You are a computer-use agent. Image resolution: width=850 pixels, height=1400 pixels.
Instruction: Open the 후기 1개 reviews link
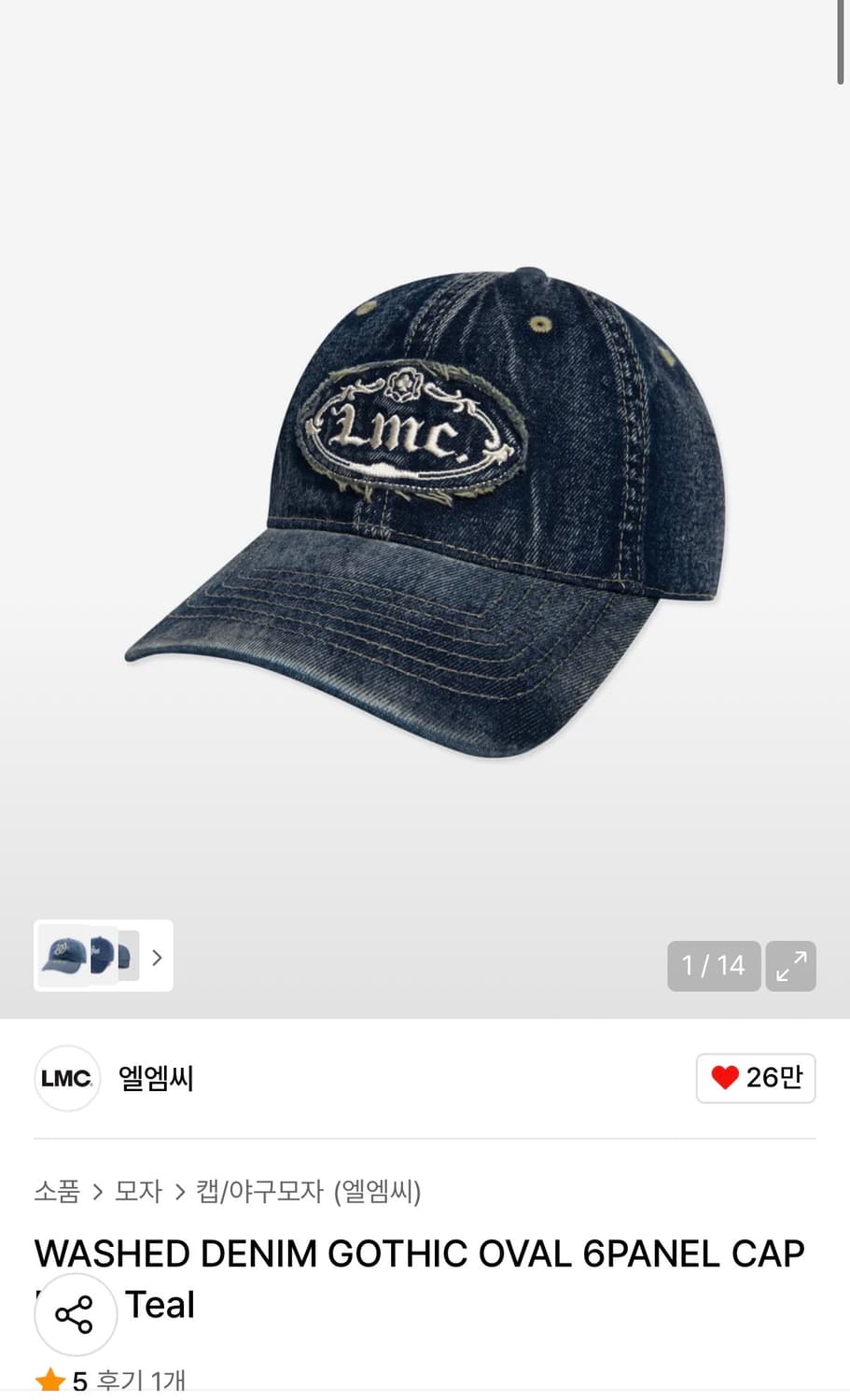(140, 1379)
